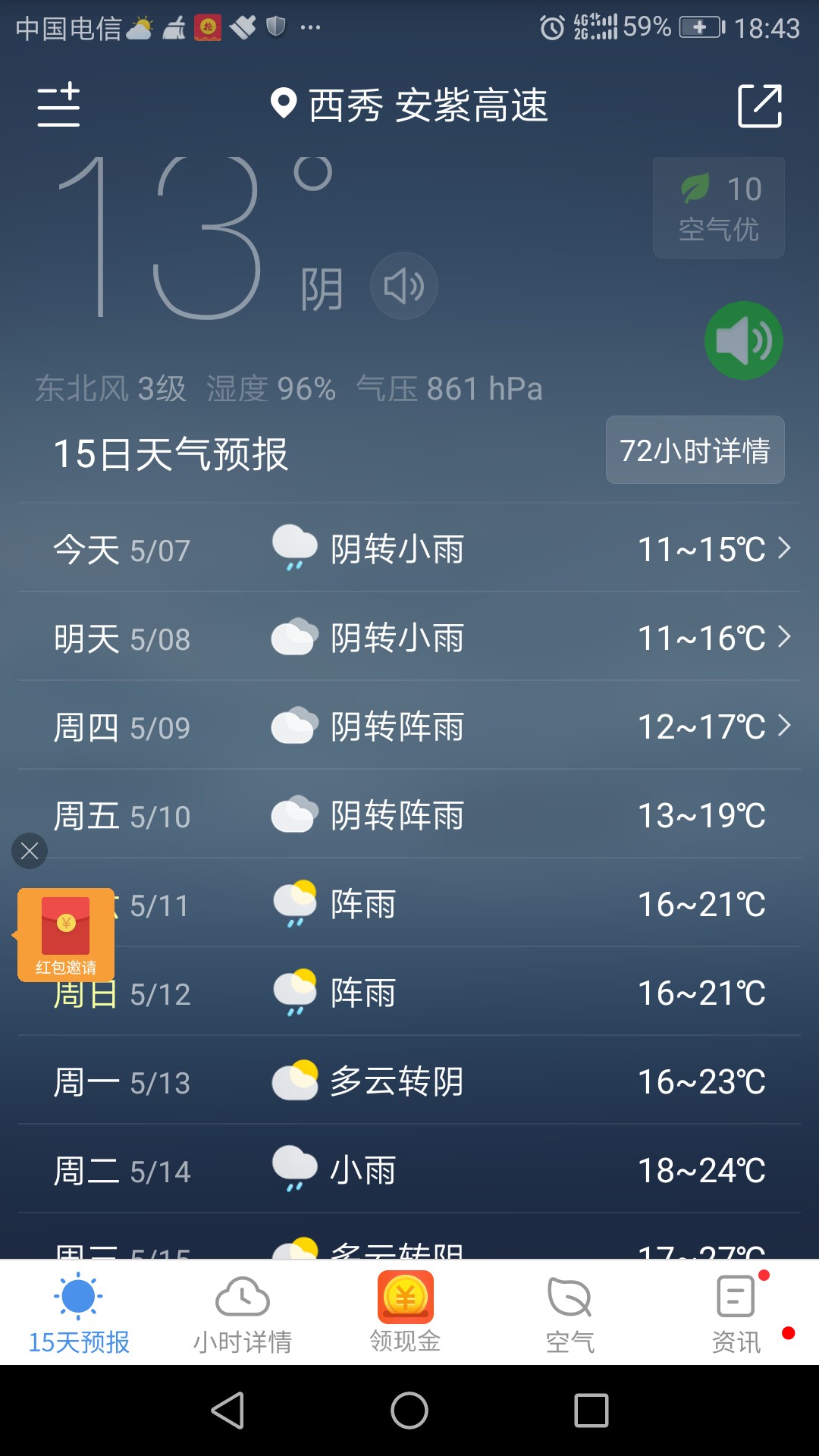Open today's 5/07 forecast row

(x=409, y=548)
